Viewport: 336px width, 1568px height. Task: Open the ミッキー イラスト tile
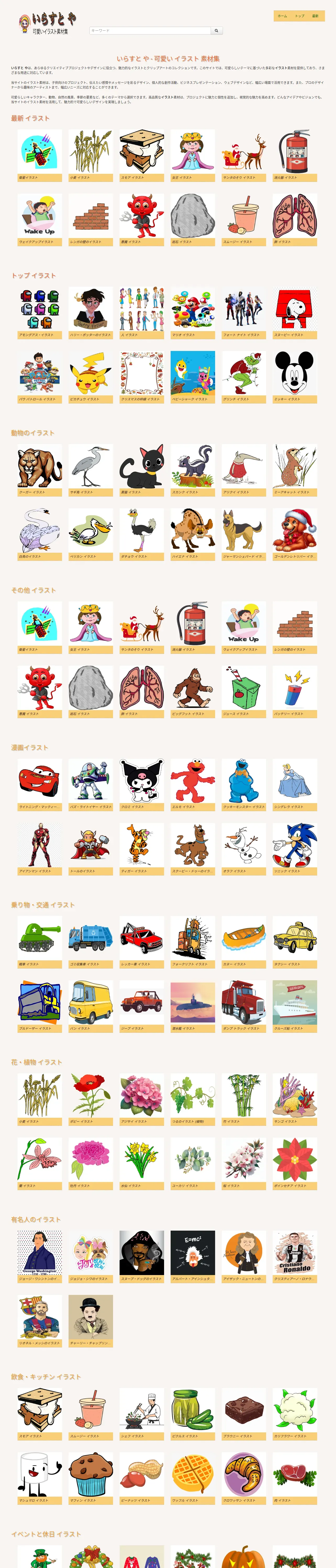(x=295, y=377)
